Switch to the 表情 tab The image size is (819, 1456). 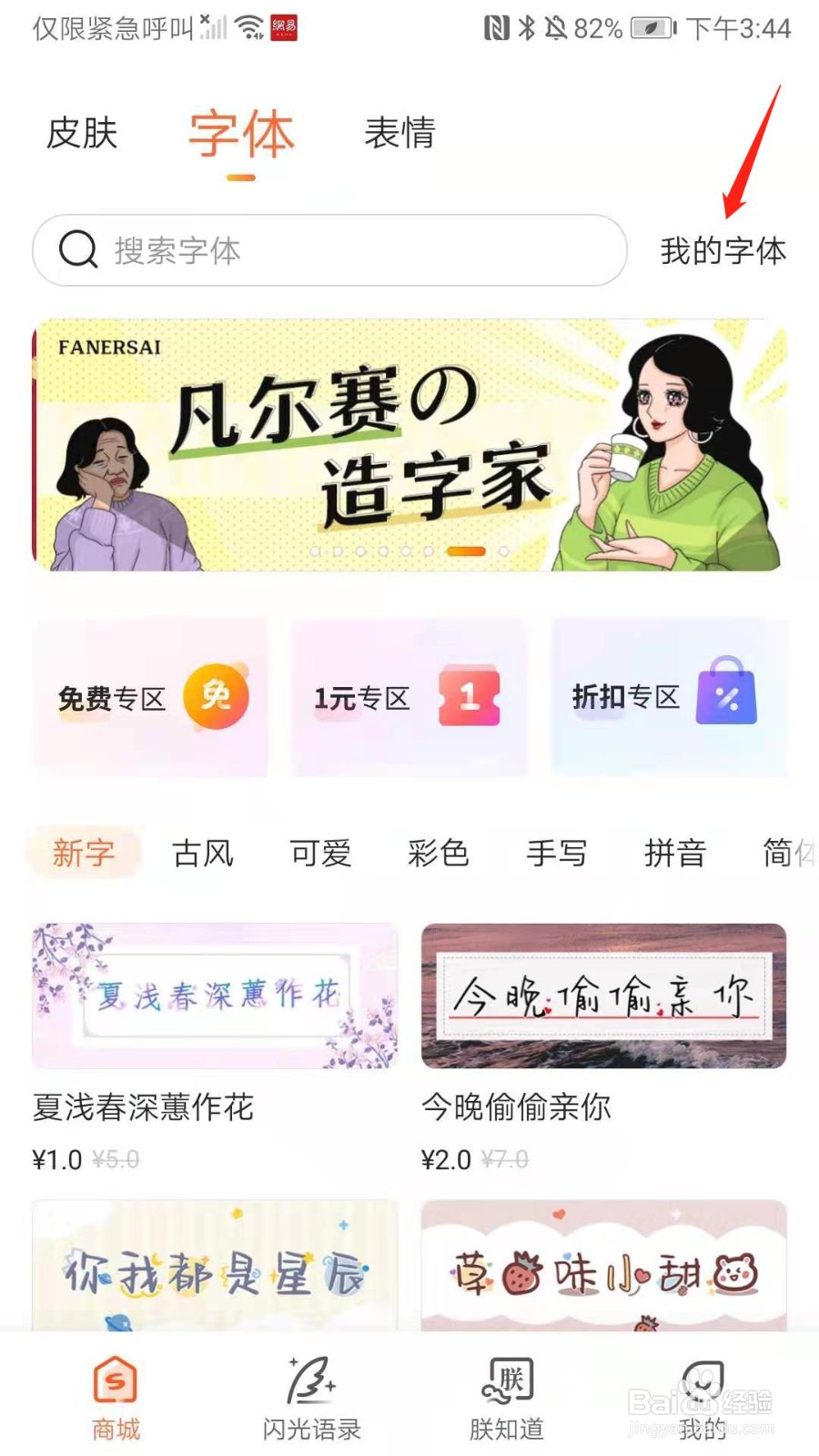(398, 134)
